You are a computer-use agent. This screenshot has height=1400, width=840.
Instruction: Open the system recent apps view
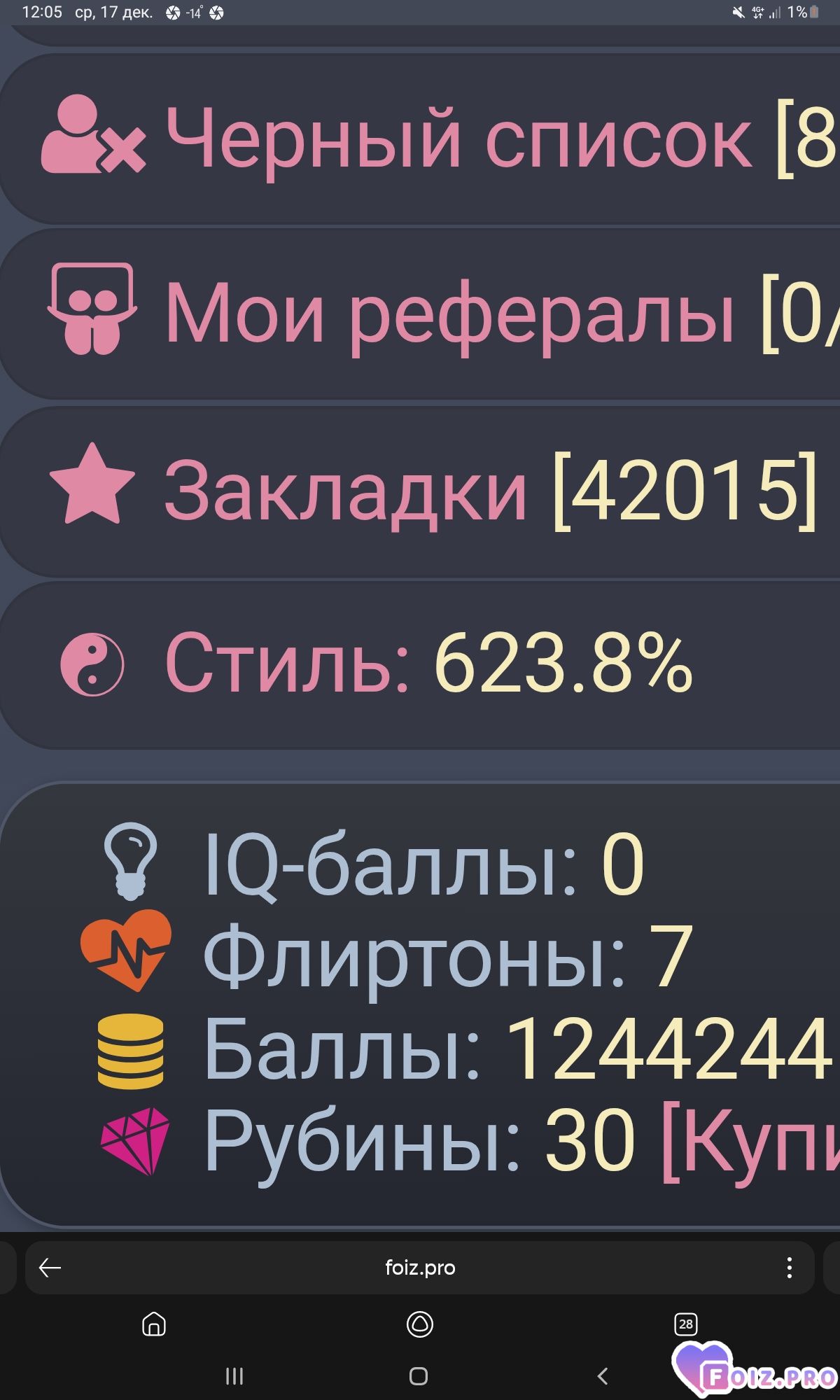(x=234, y=1376)
